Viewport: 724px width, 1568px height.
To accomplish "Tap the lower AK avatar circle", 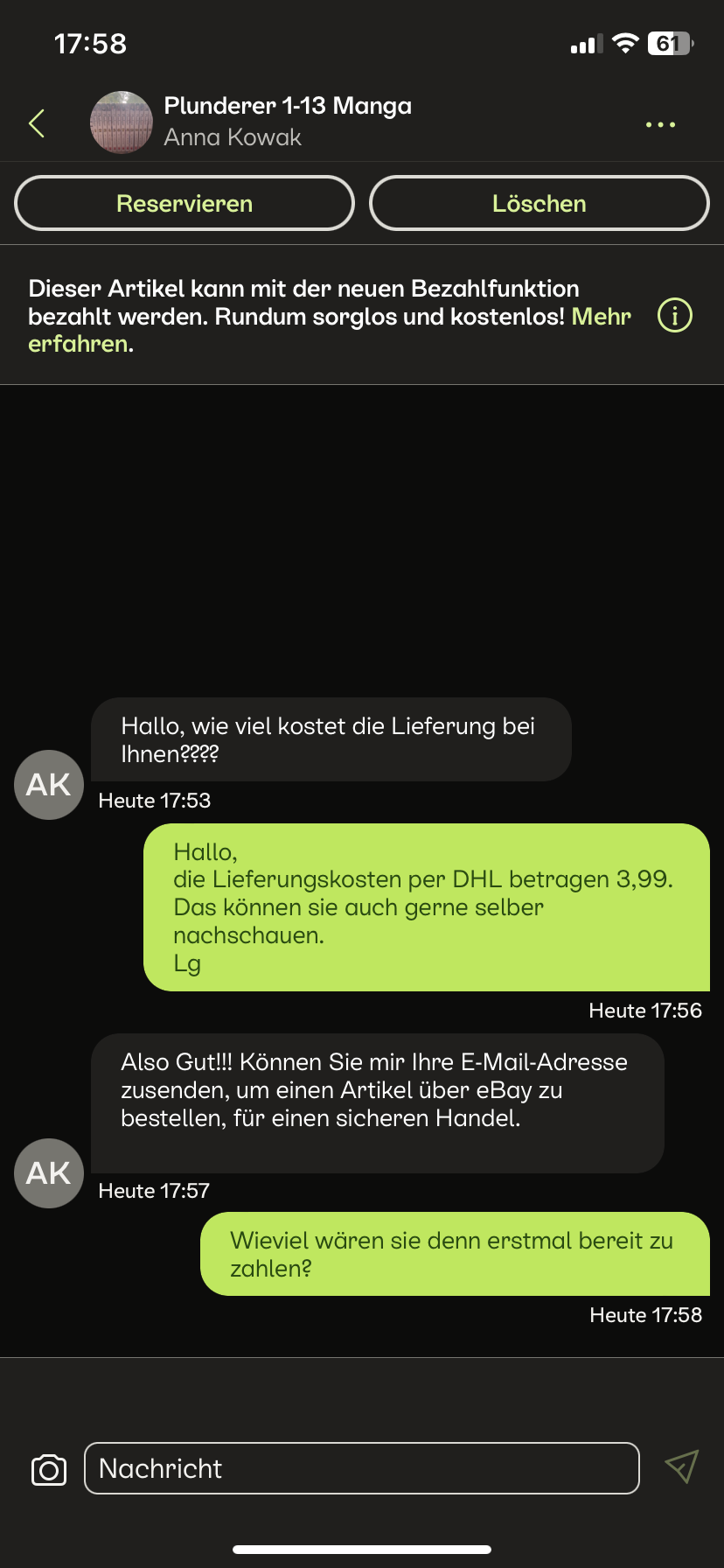I will coord(48,1172).
